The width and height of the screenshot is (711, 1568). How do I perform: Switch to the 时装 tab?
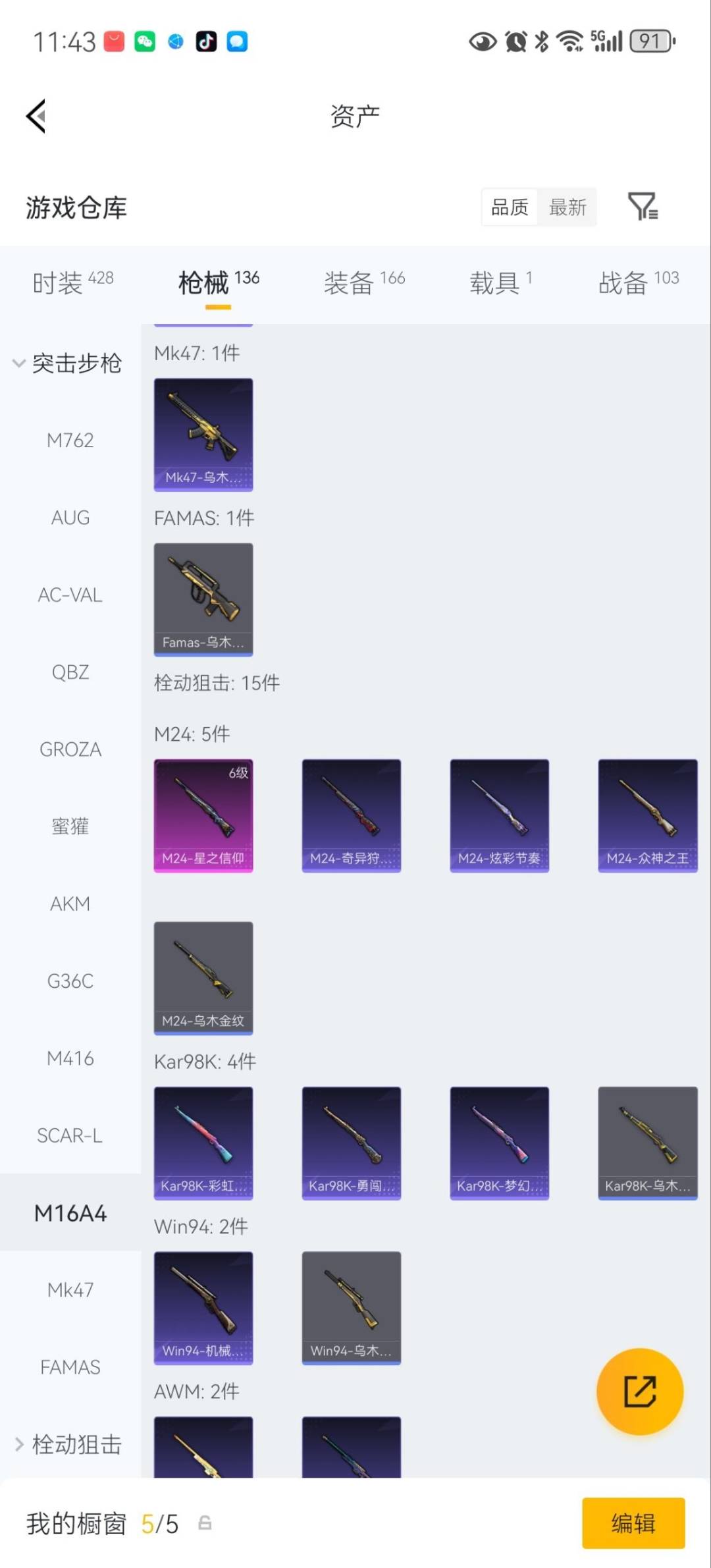coord(72,283)
